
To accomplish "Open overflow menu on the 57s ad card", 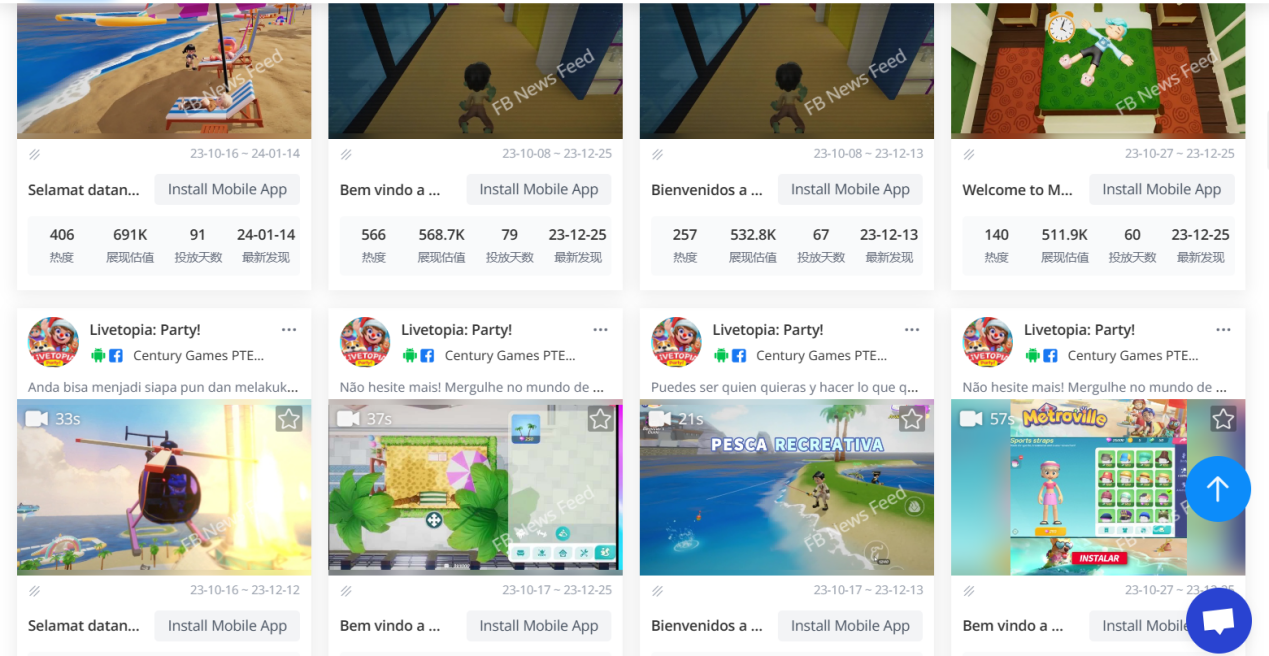I will (x=1223, y=330).
